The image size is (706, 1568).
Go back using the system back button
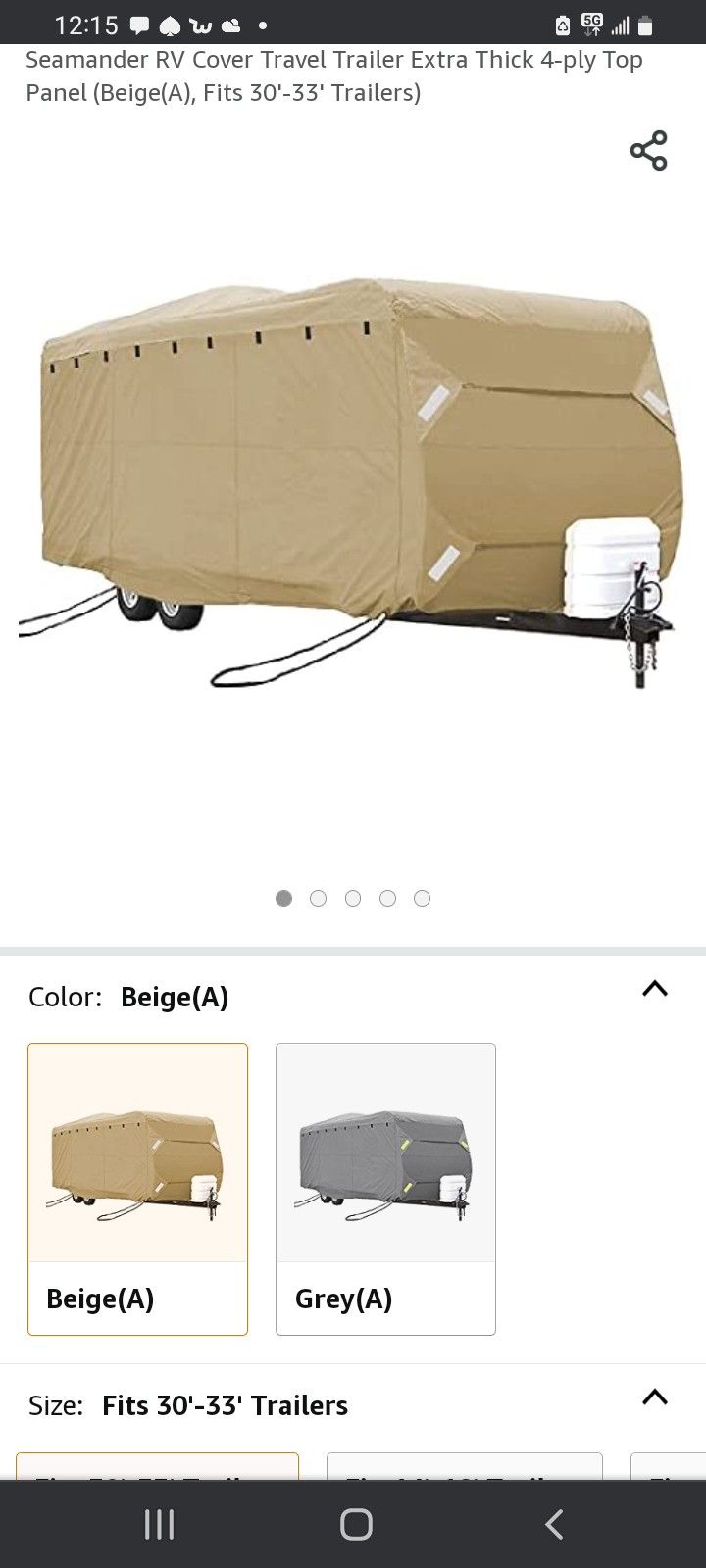pos(554,1524)
